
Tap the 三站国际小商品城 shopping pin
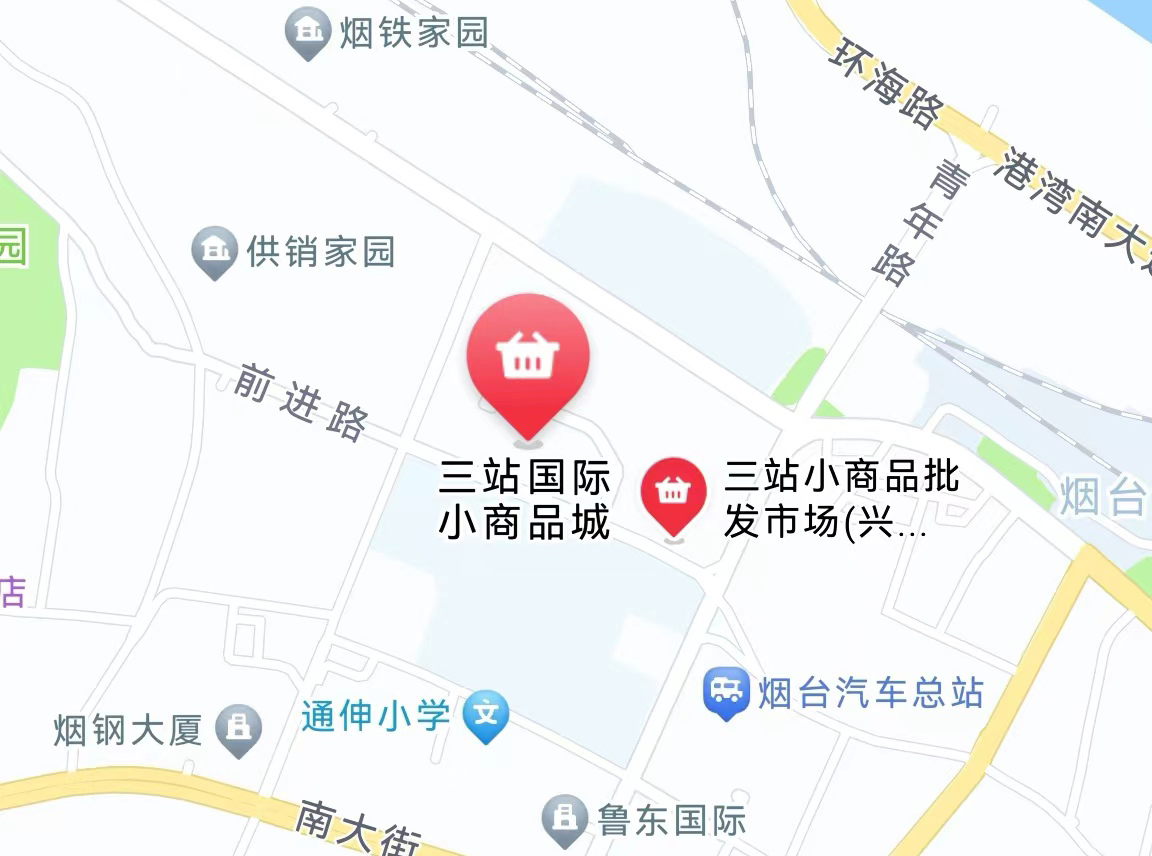coord(528,358)
